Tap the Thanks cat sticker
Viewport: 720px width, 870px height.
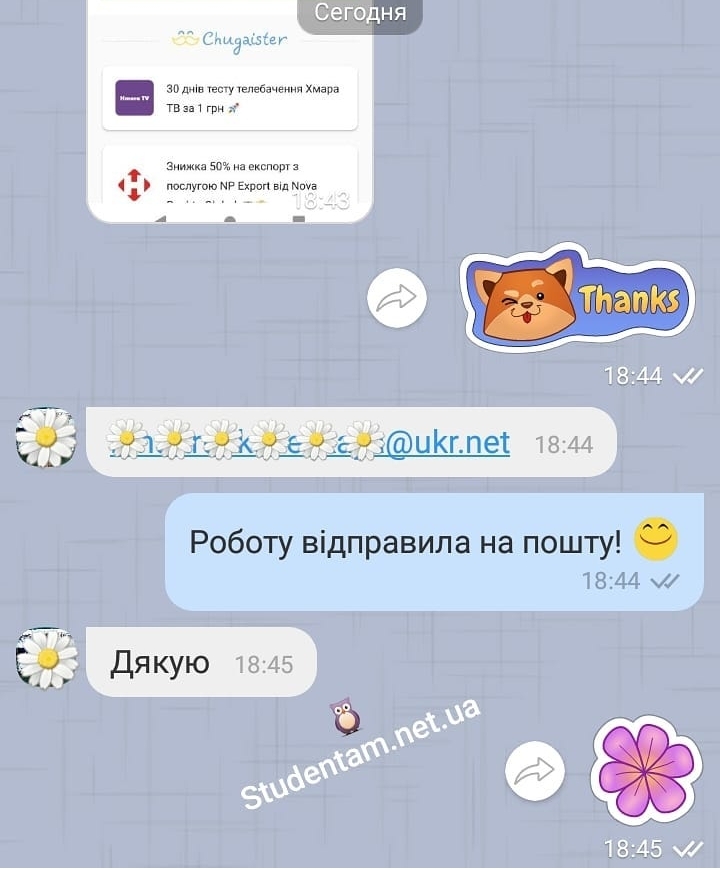[577, 297]
